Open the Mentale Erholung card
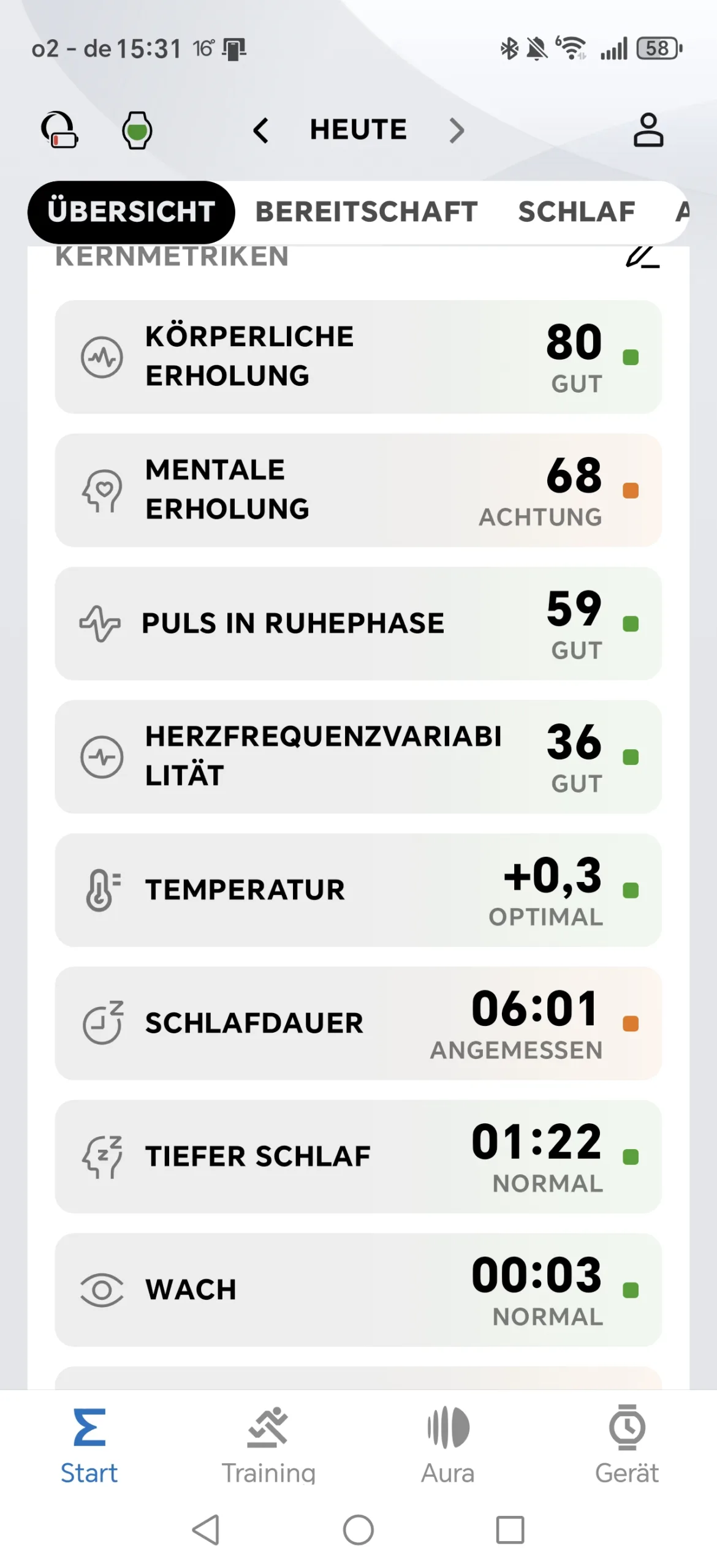Image resolution: width=717 pixels, height=1568 pixels. (358, 490)
